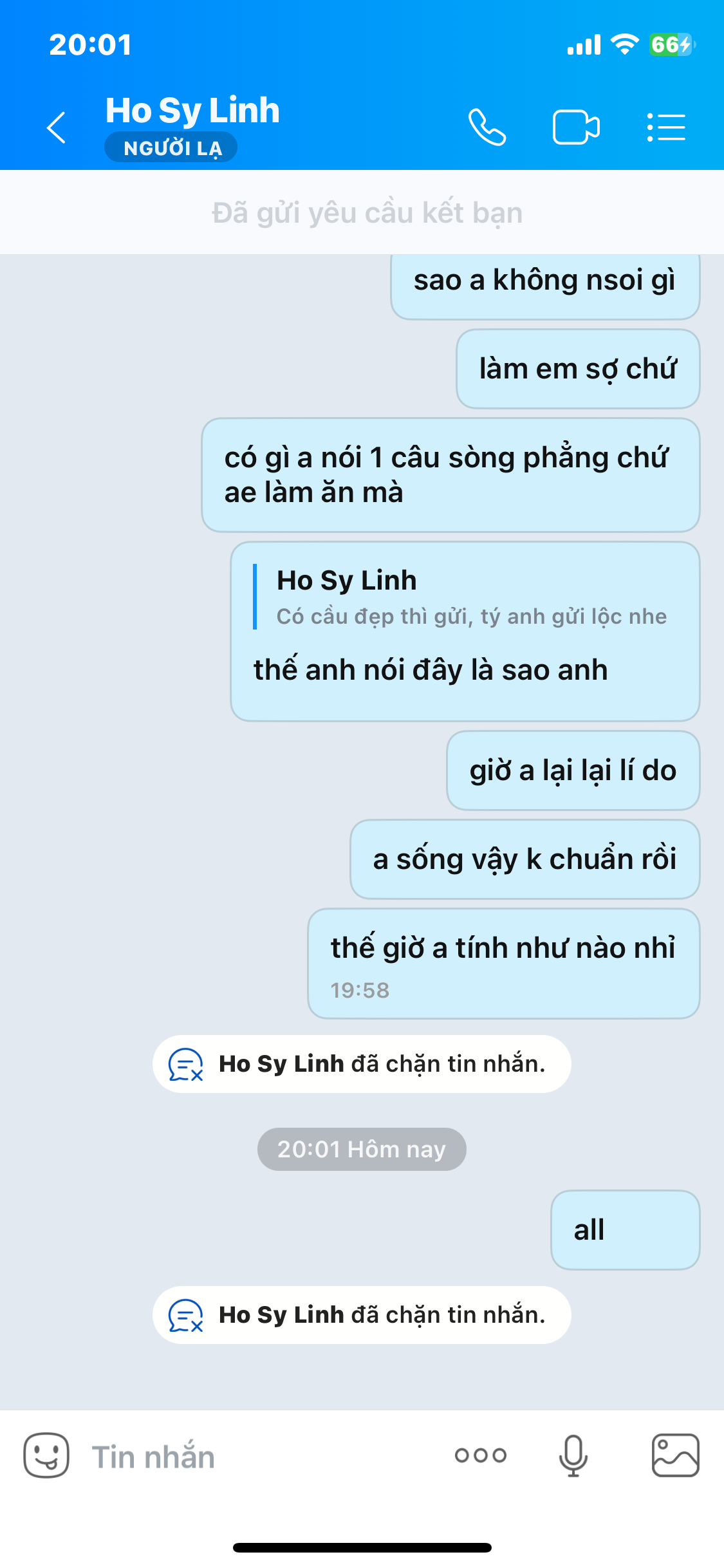The height and width of the screenshot is (1568, 724).
Task: Open the photo gallery to send an image
Action: click(675, 1455)
